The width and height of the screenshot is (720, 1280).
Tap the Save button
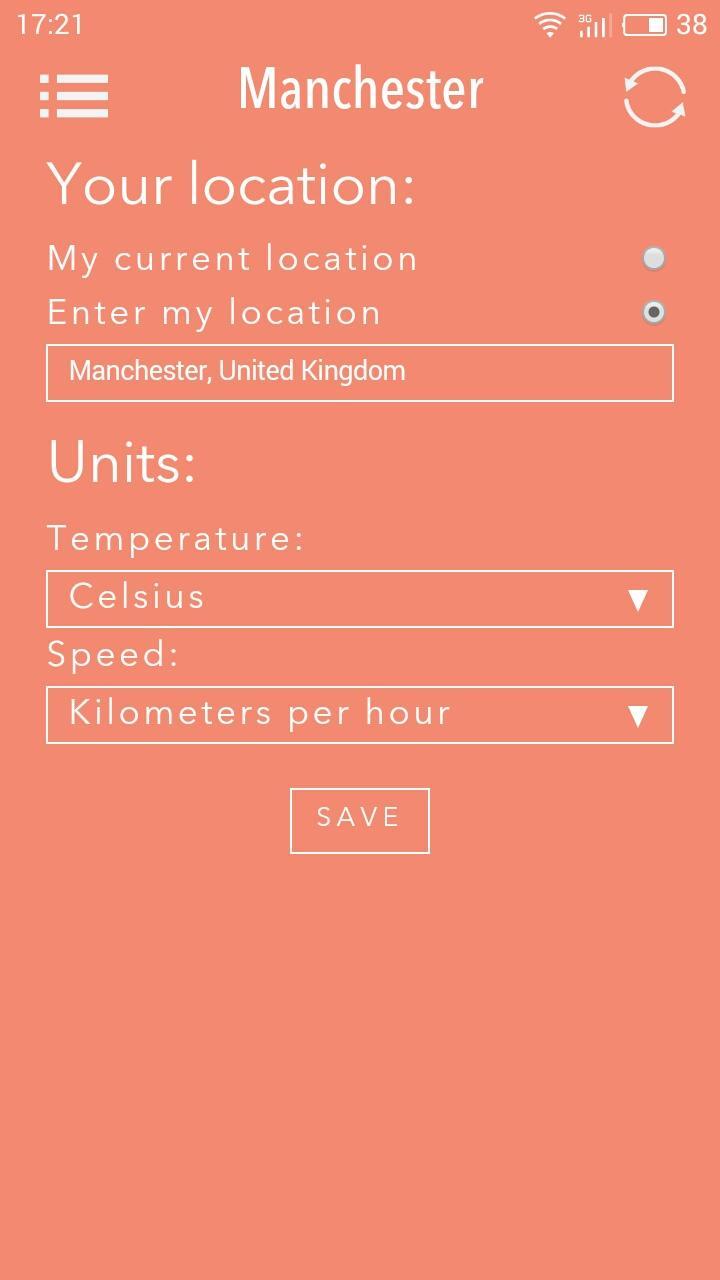pyautogui.click(x=360, y=820)
